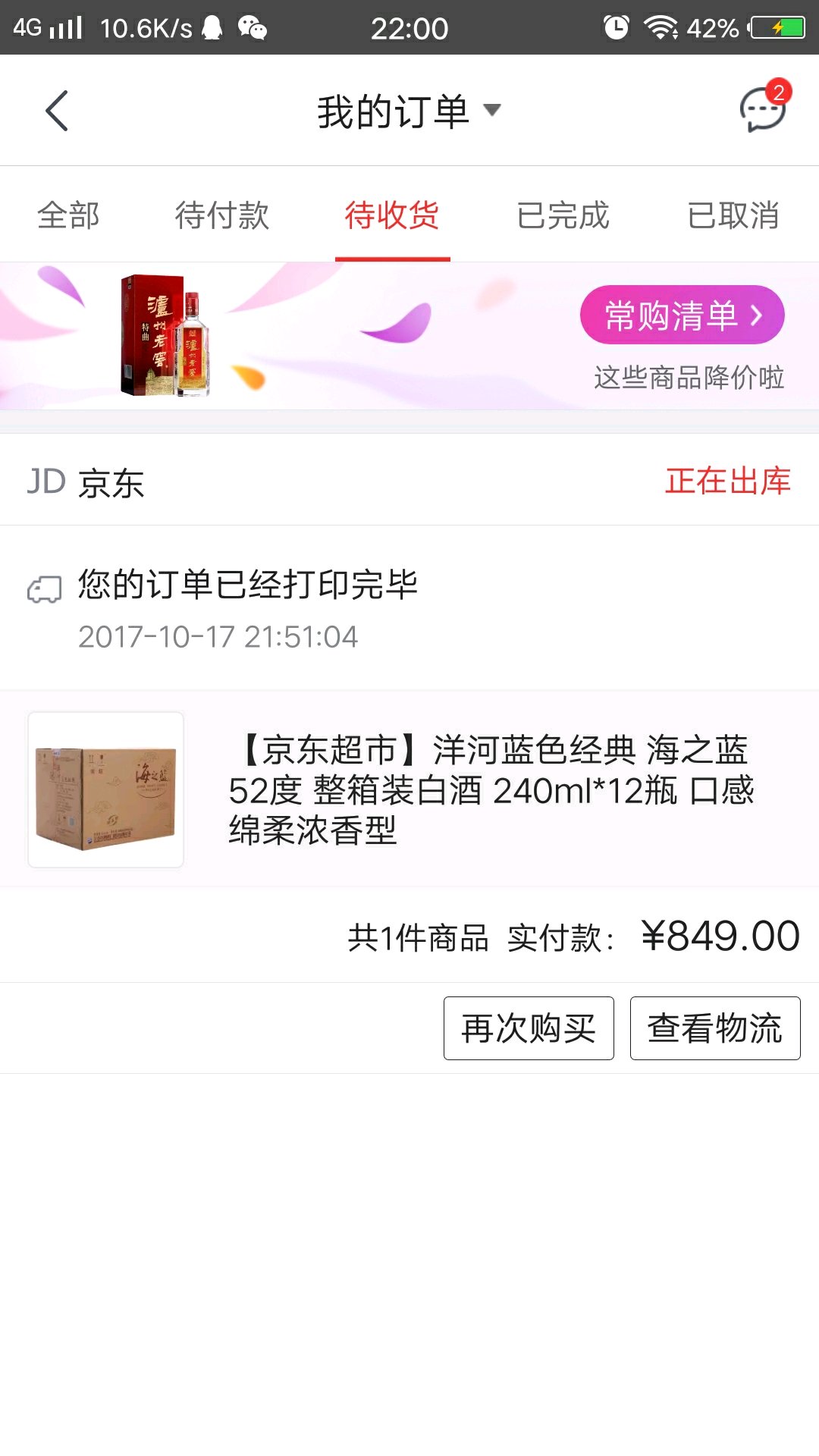Screen dimensions: 819x1456
Task: Open the 常购清单 button
Action: 682,315
